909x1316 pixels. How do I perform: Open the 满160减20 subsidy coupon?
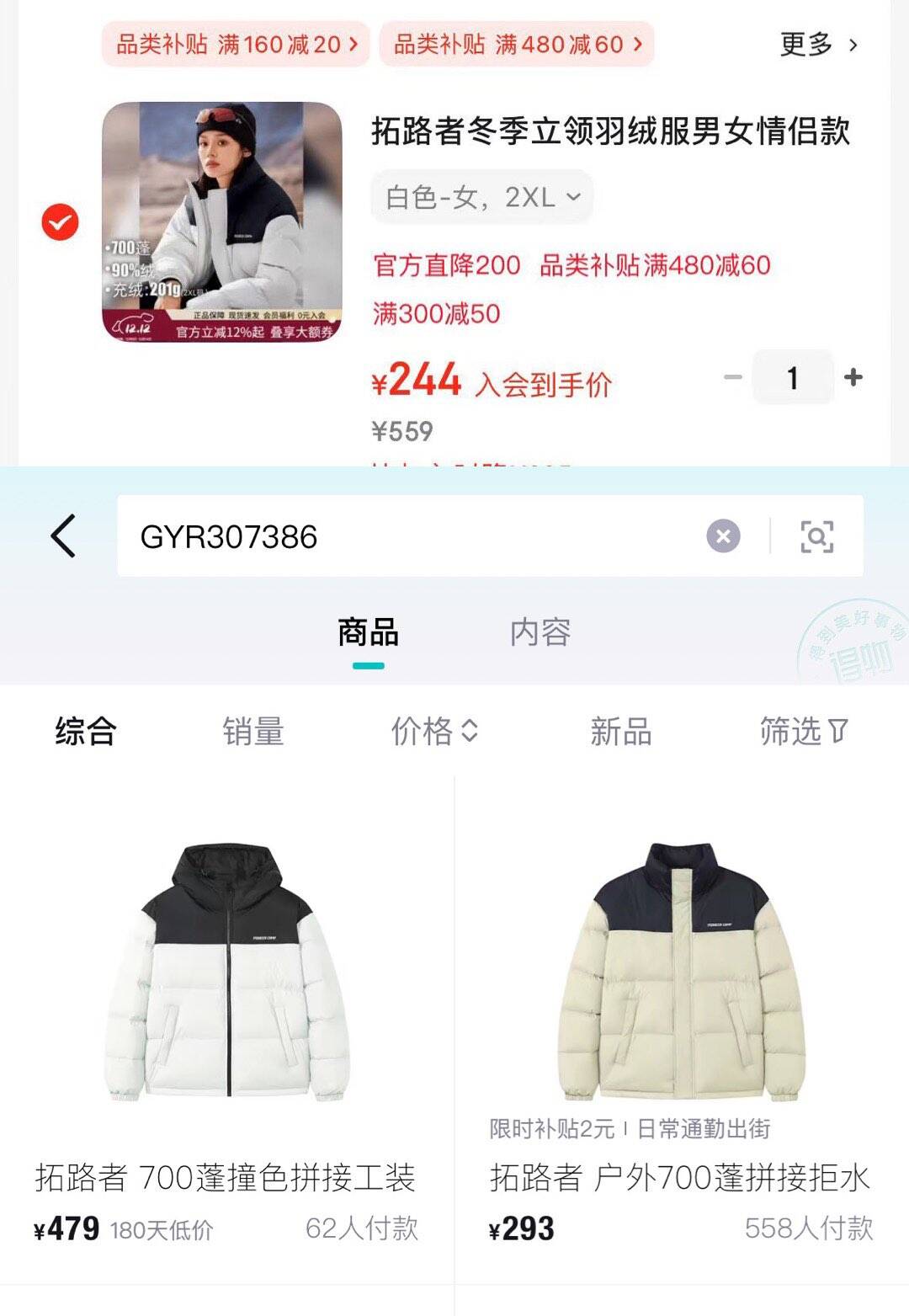coord(237,44)
